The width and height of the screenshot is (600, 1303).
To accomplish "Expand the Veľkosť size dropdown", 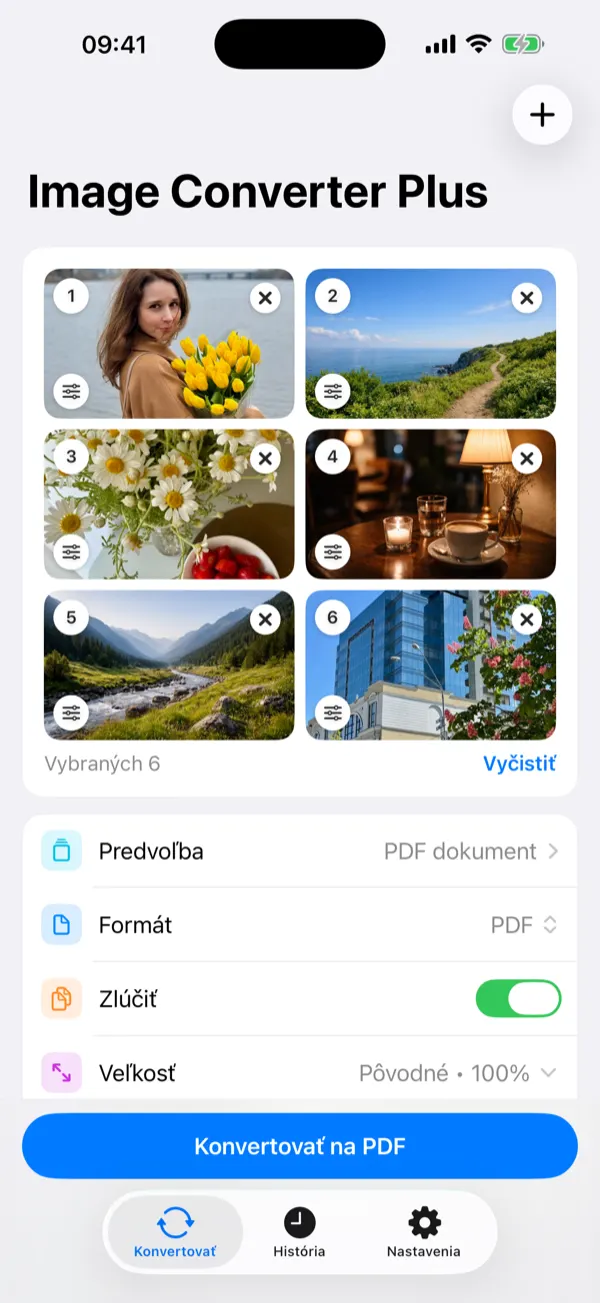I will pyautogui.click(x=457, y=1073).
